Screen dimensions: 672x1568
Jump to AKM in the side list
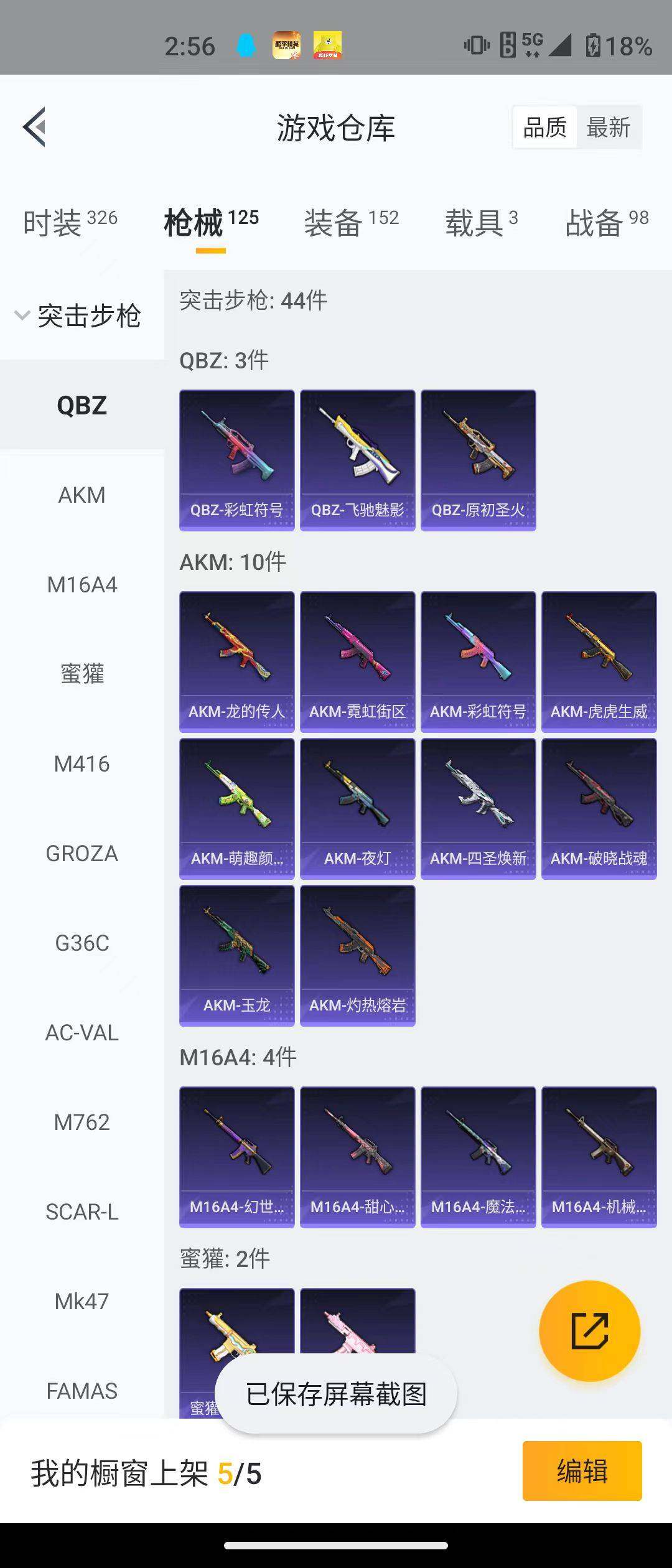pos(82,495)
